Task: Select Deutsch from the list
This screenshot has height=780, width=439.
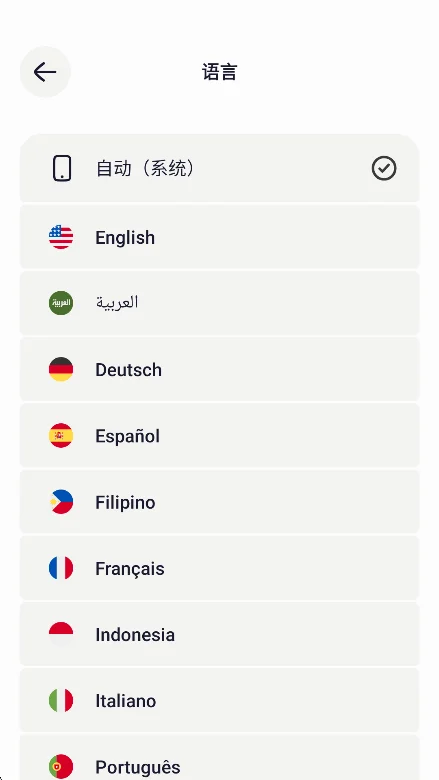Action: tap(219, 369)
